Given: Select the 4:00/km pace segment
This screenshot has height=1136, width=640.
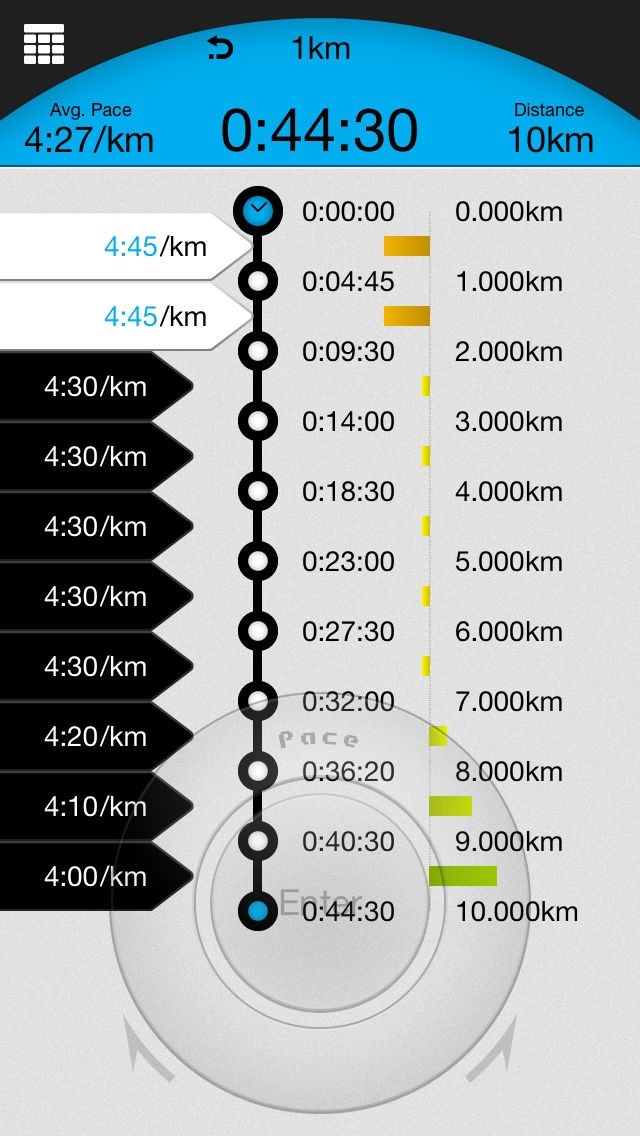Looking at the screenshot, I should click(97, 877).
